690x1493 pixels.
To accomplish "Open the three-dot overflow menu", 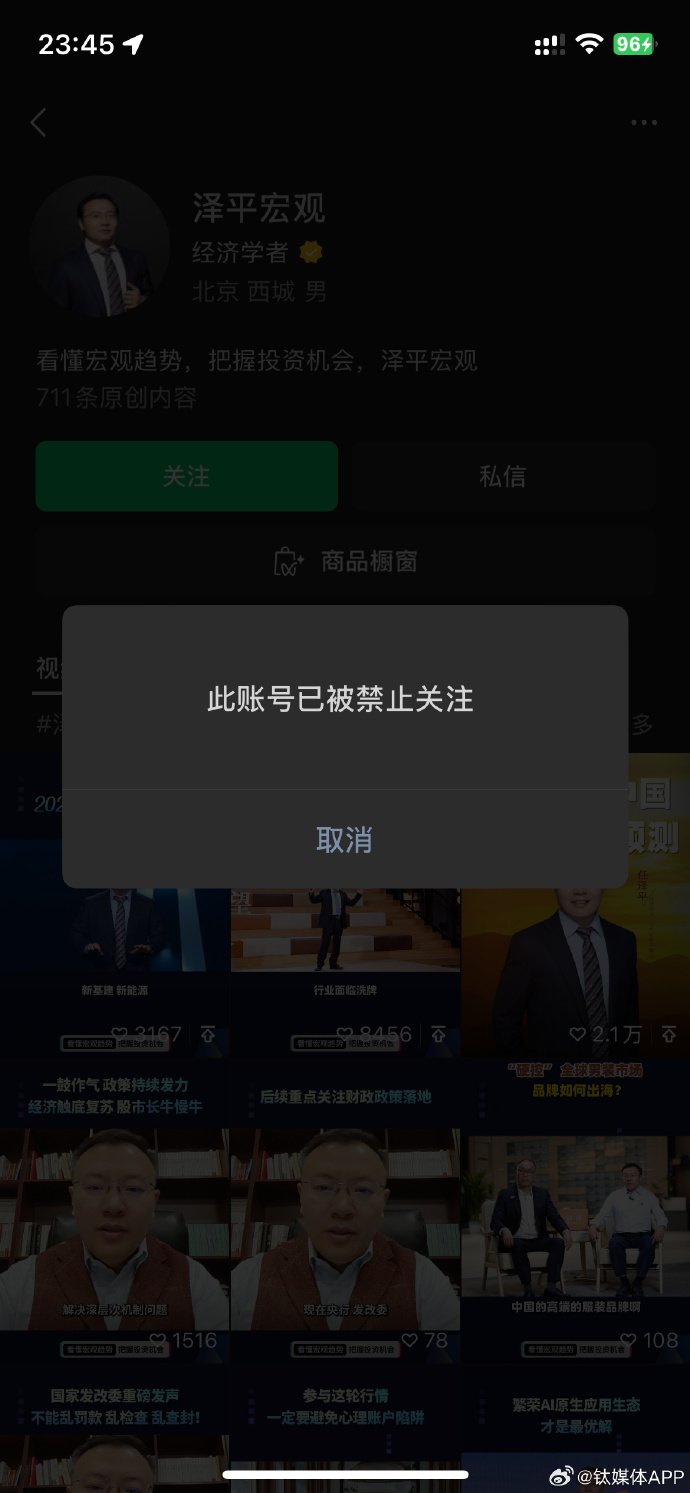I will pos(643,123).
